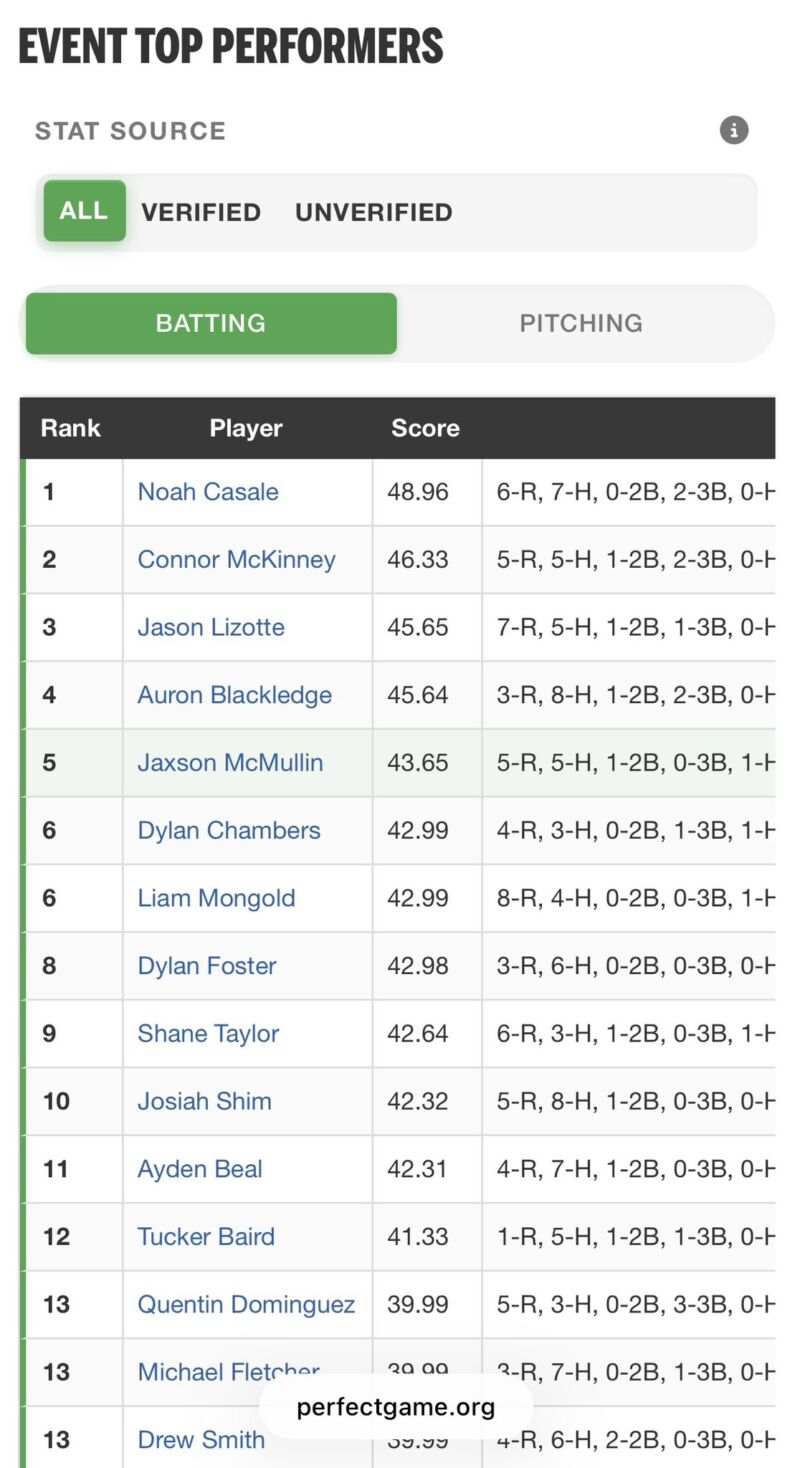Select the Unverified stat source
The image size is (800, 1468).
click(x=374, y=212)
